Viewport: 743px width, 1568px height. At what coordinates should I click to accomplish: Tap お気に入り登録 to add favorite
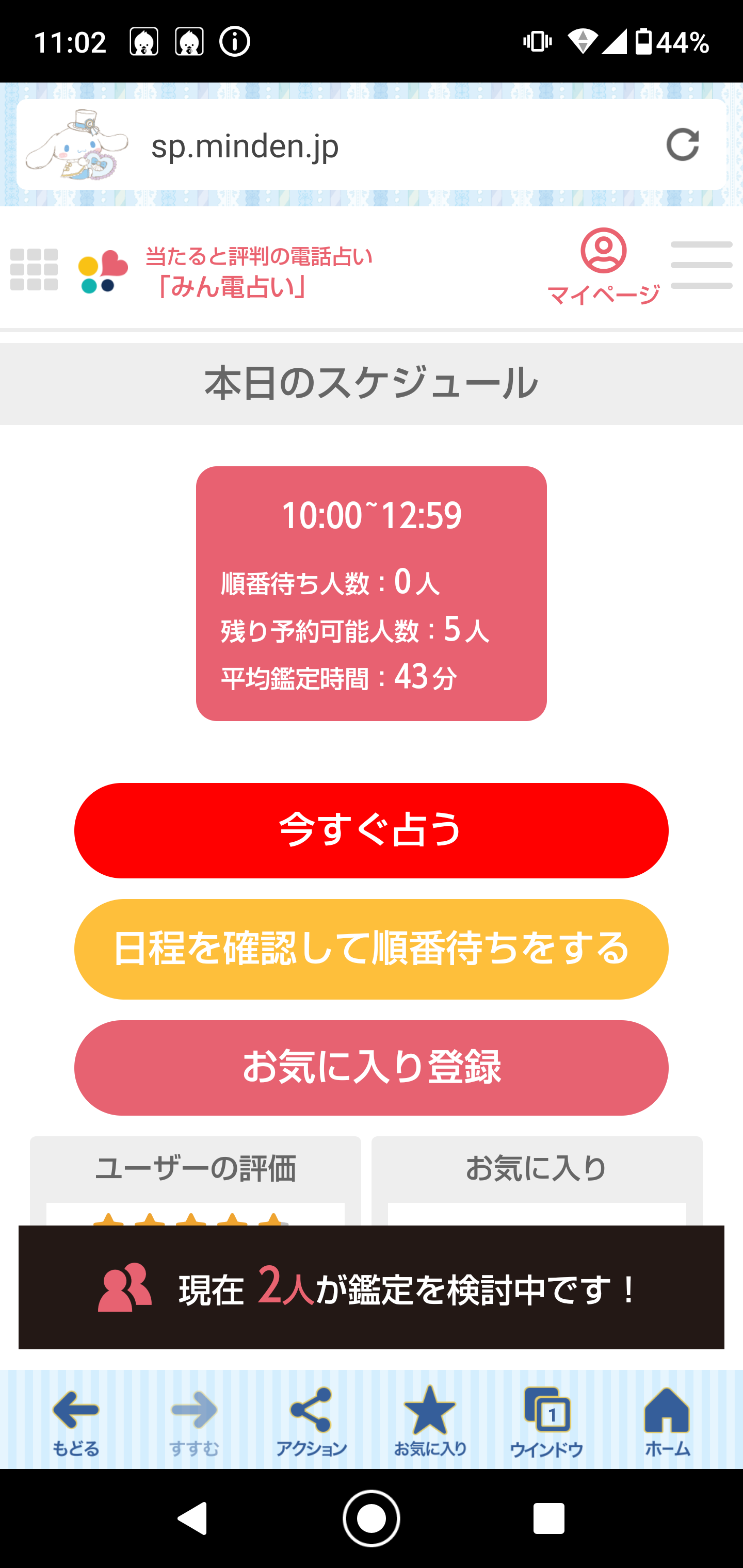point(372,1068)
